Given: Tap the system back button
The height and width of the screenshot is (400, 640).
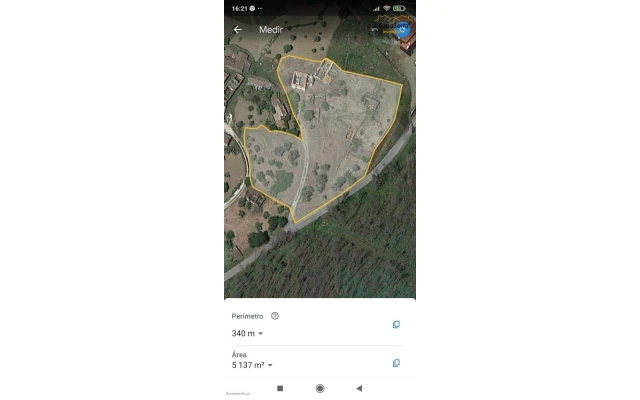Looking at the screenshot, I should (x=359, y=388).
